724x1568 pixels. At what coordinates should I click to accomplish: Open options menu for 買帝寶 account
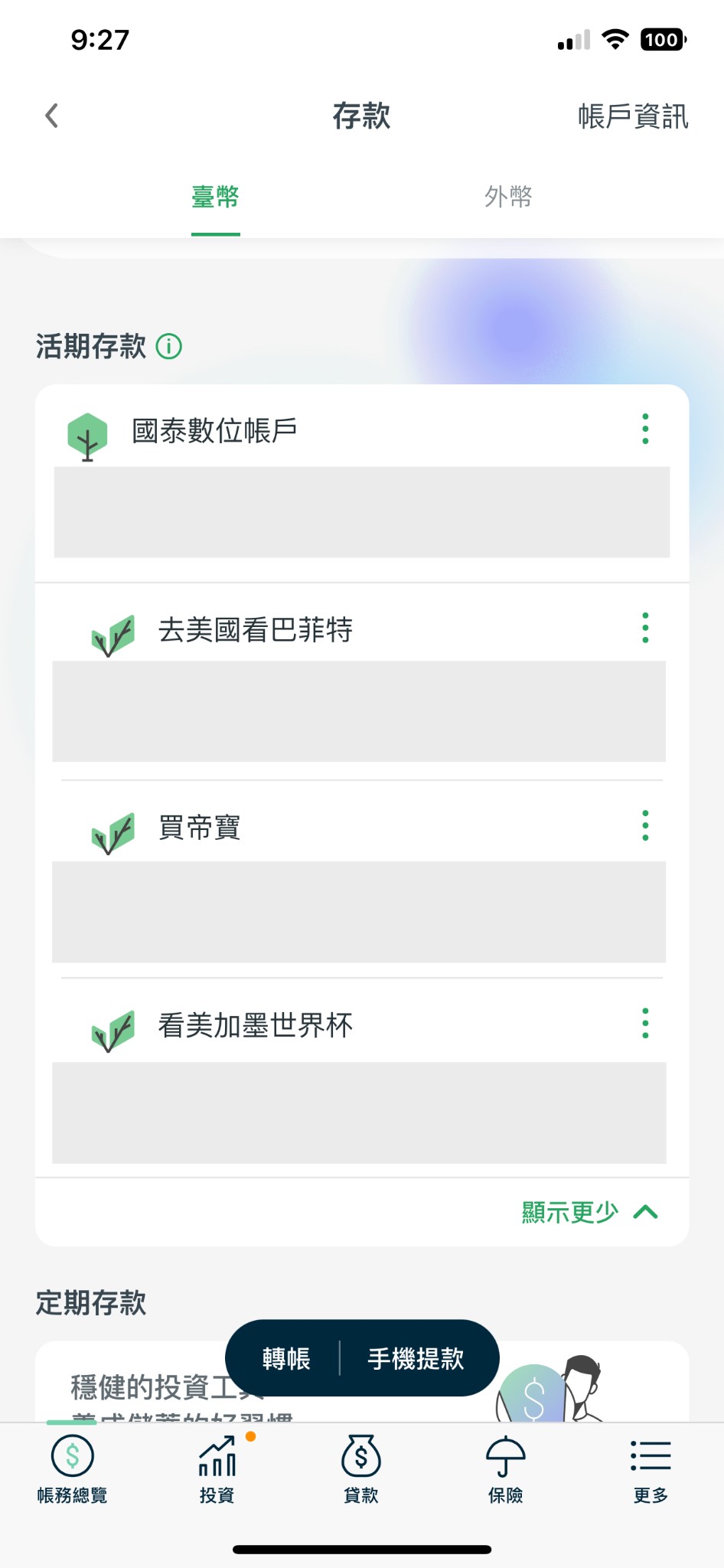(645, 826)
